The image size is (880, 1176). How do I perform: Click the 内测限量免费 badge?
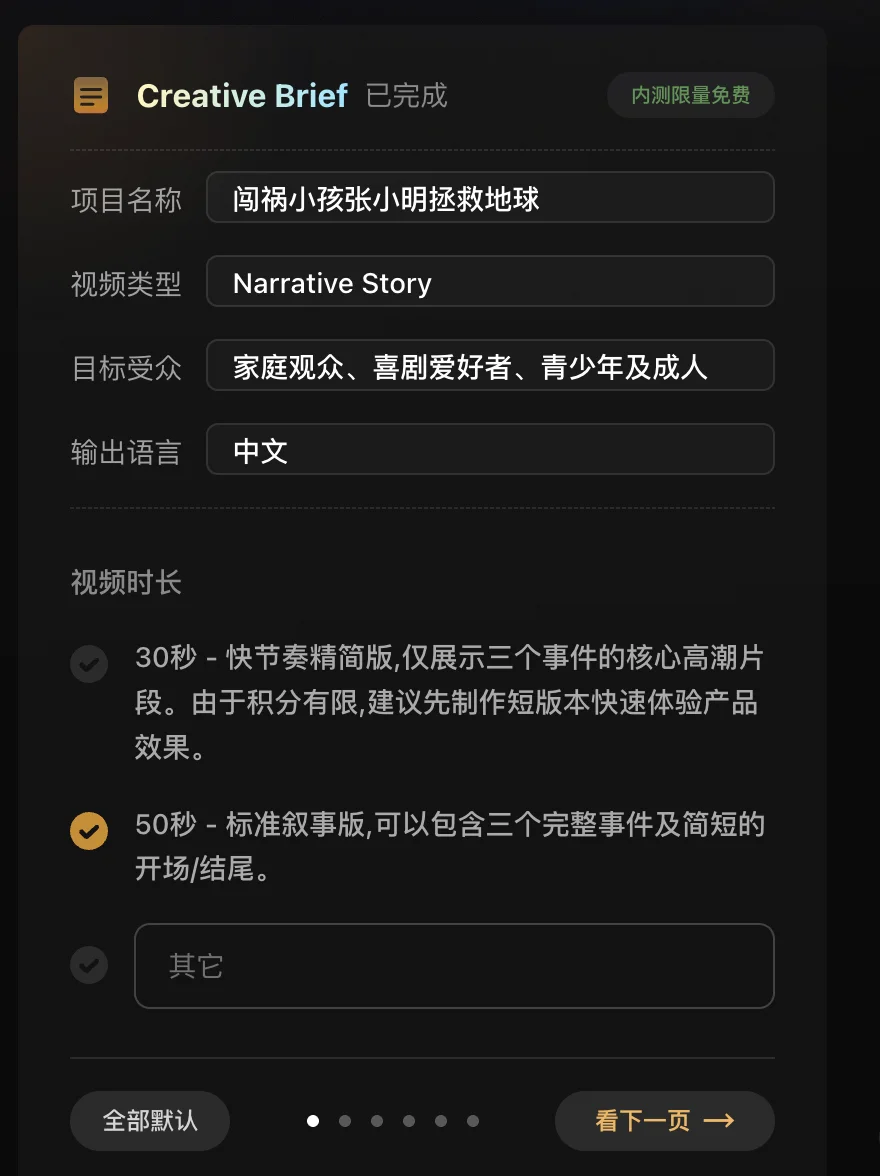690,94
